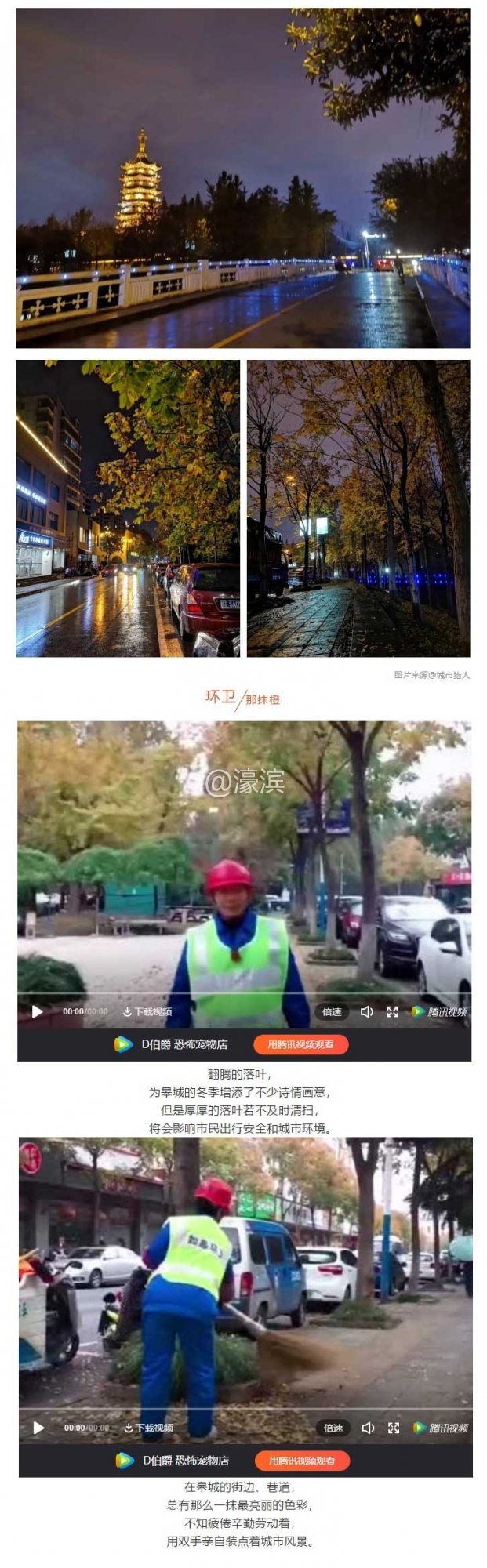487x1568 pixels.
Task: Download the leaf-sweeping broom video
Action: pos(149,1428)
